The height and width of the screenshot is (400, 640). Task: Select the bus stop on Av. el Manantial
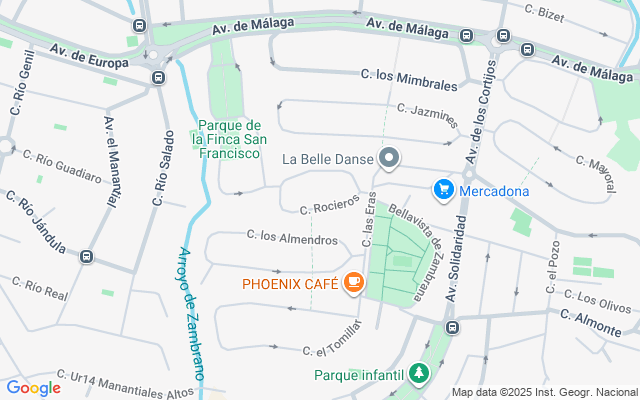[x=87, y=257]
